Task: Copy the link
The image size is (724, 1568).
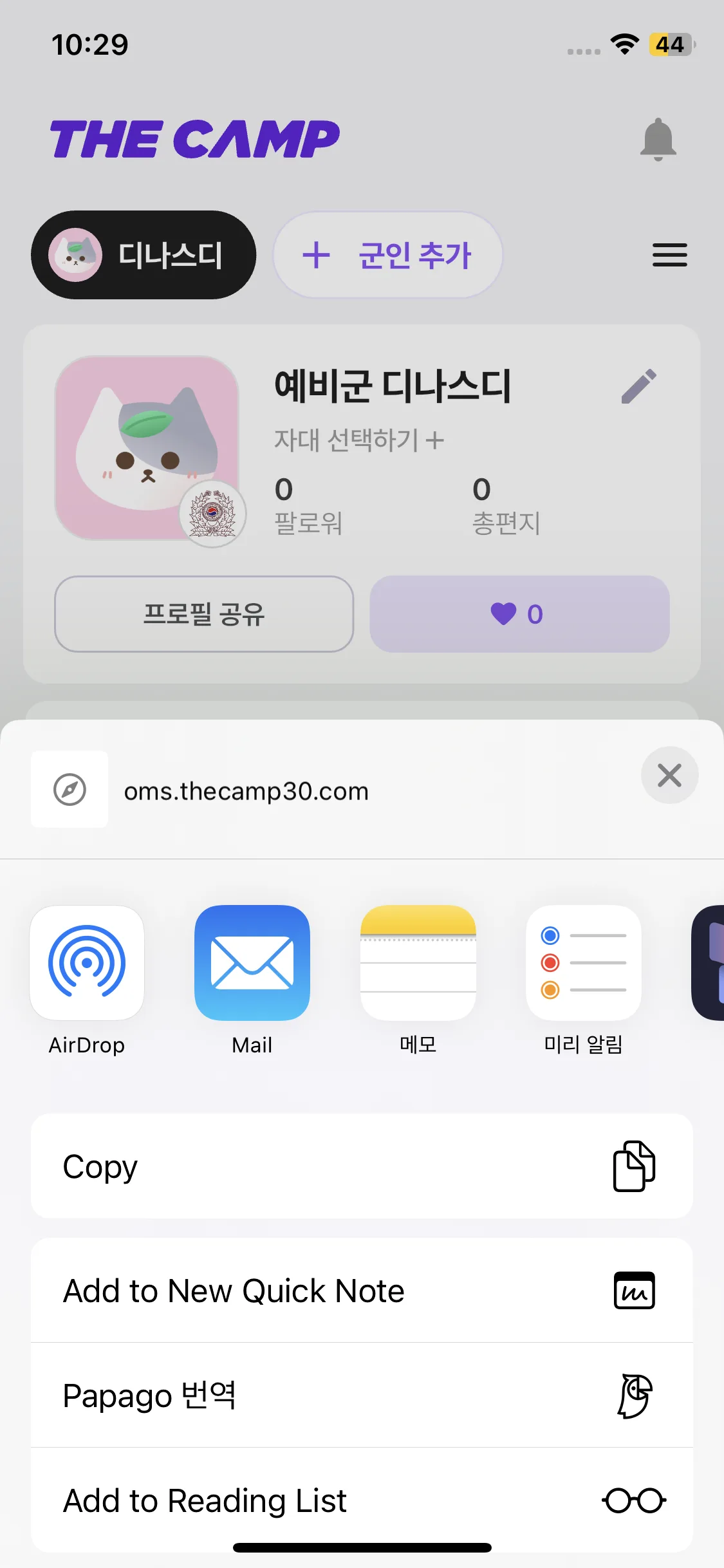Action: point(362,1166)
